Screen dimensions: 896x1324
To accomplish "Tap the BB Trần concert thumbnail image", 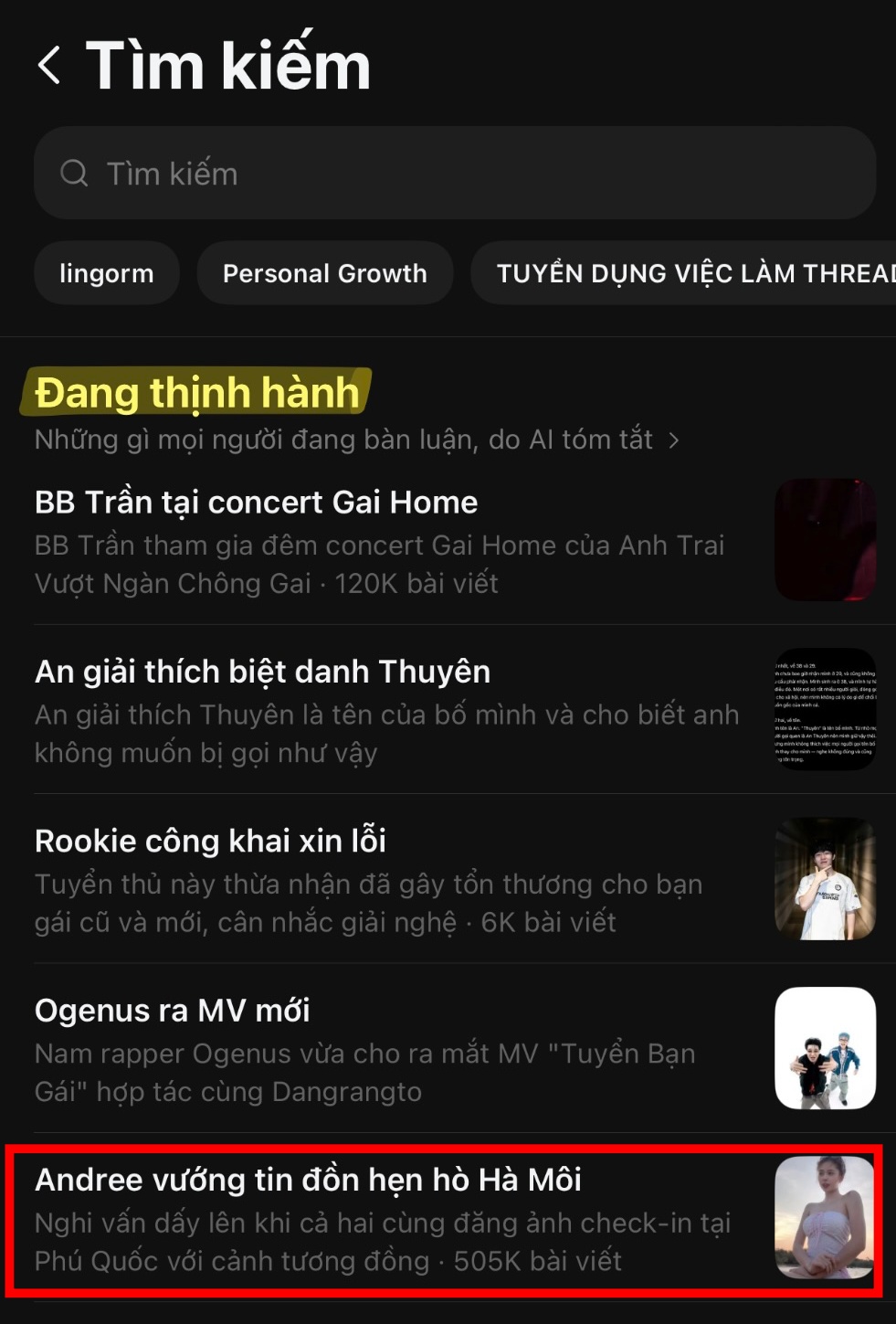I will tap(824, 539).
